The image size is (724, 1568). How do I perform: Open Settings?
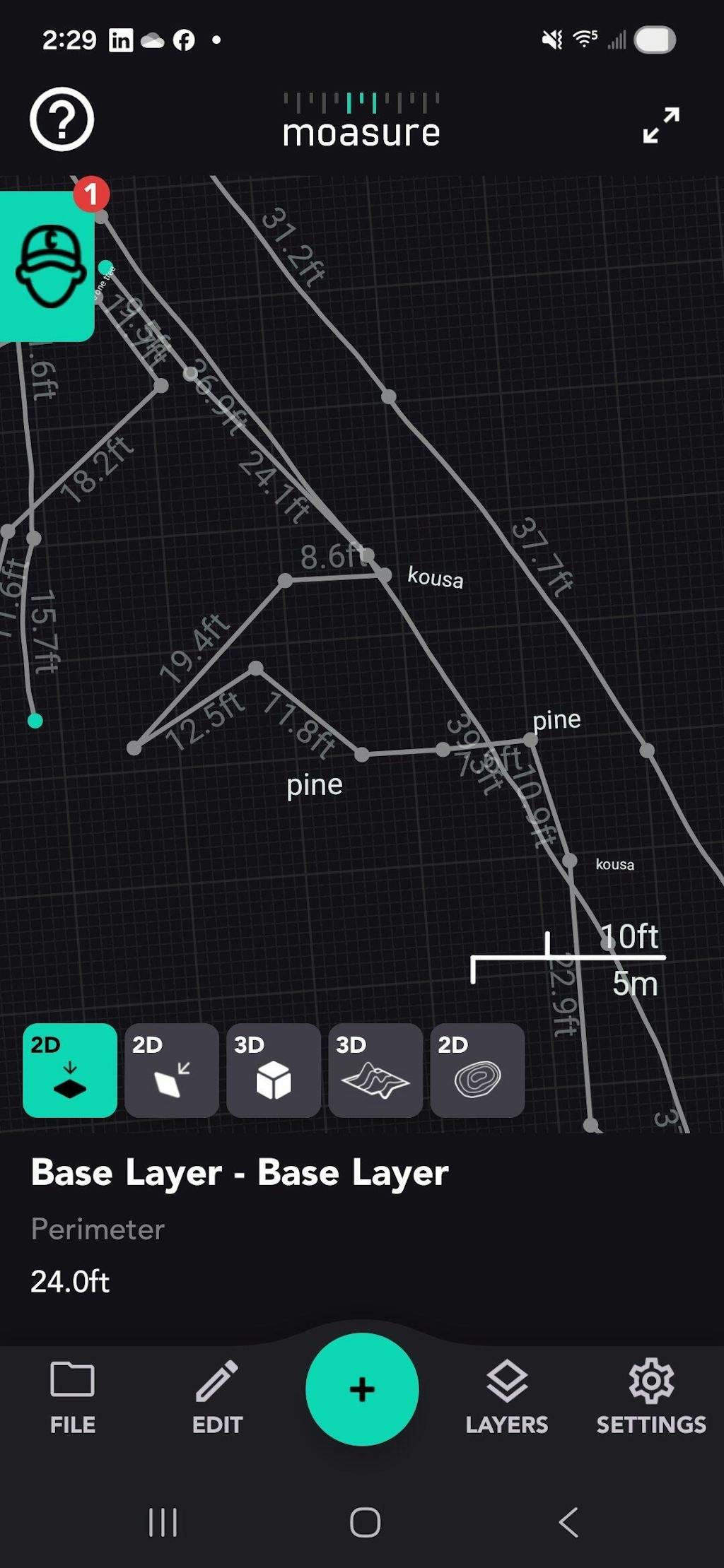pyautogui.click(x=651, y=1396)
